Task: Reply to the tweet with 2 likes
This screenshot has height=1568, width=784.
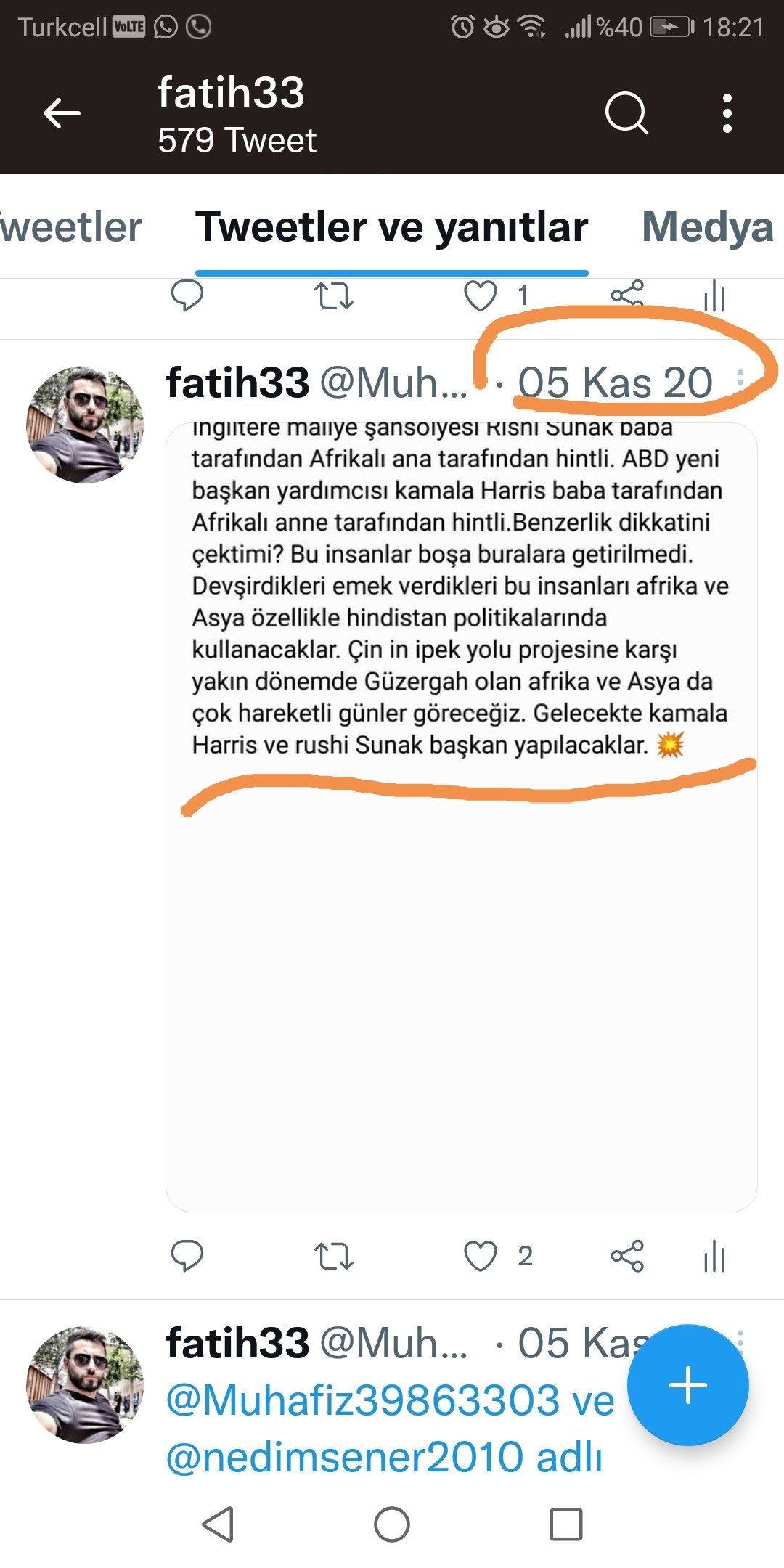Action: coord(187,1256)
